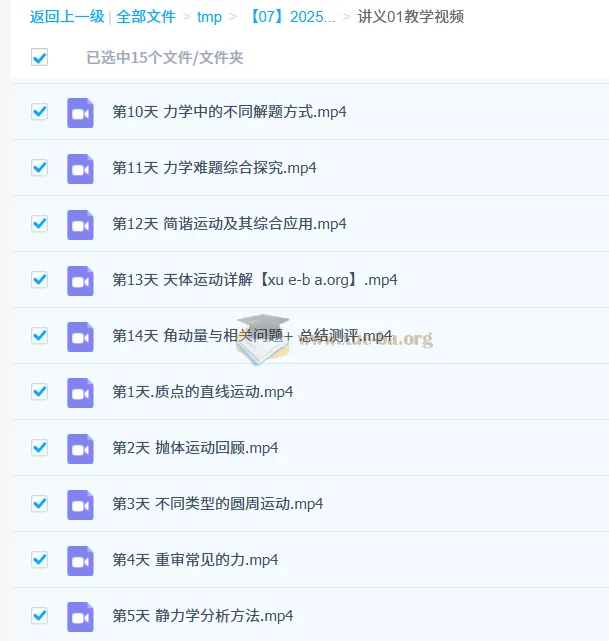Deselect 第2天 抛体运动回顾.mp4 checkbox

[40, 448]
